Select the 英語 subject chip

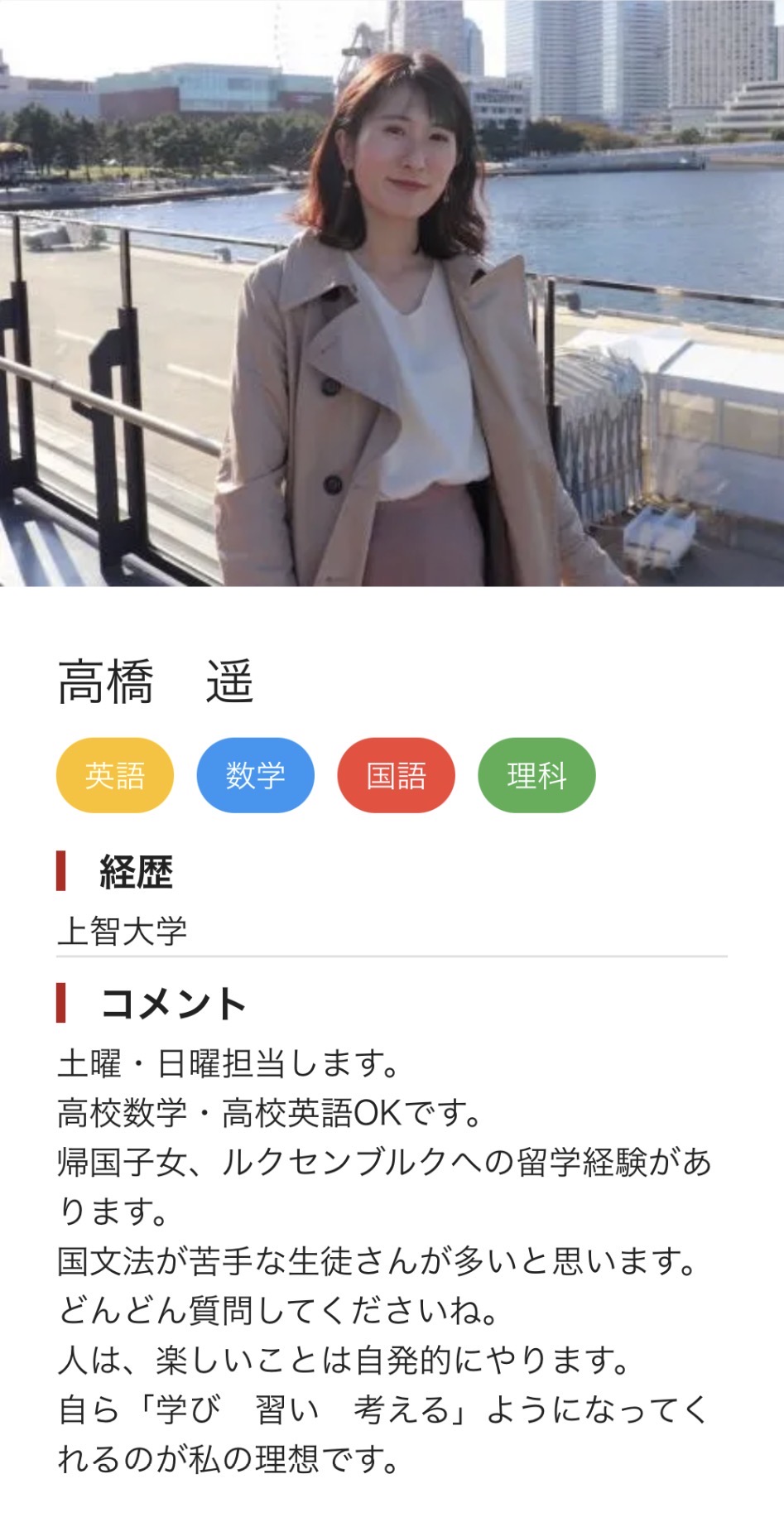115,775
